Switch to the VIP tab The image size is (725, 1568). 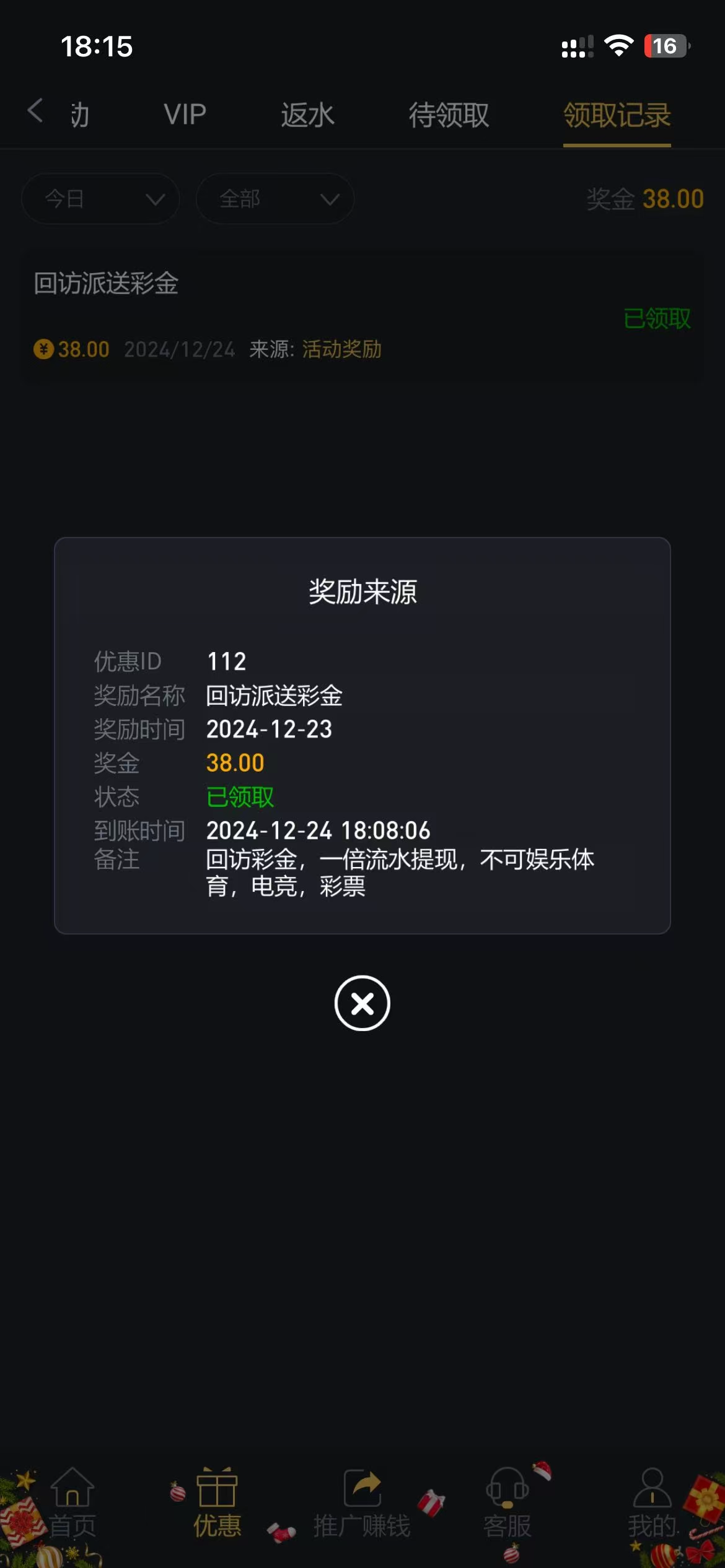point(185,115)
